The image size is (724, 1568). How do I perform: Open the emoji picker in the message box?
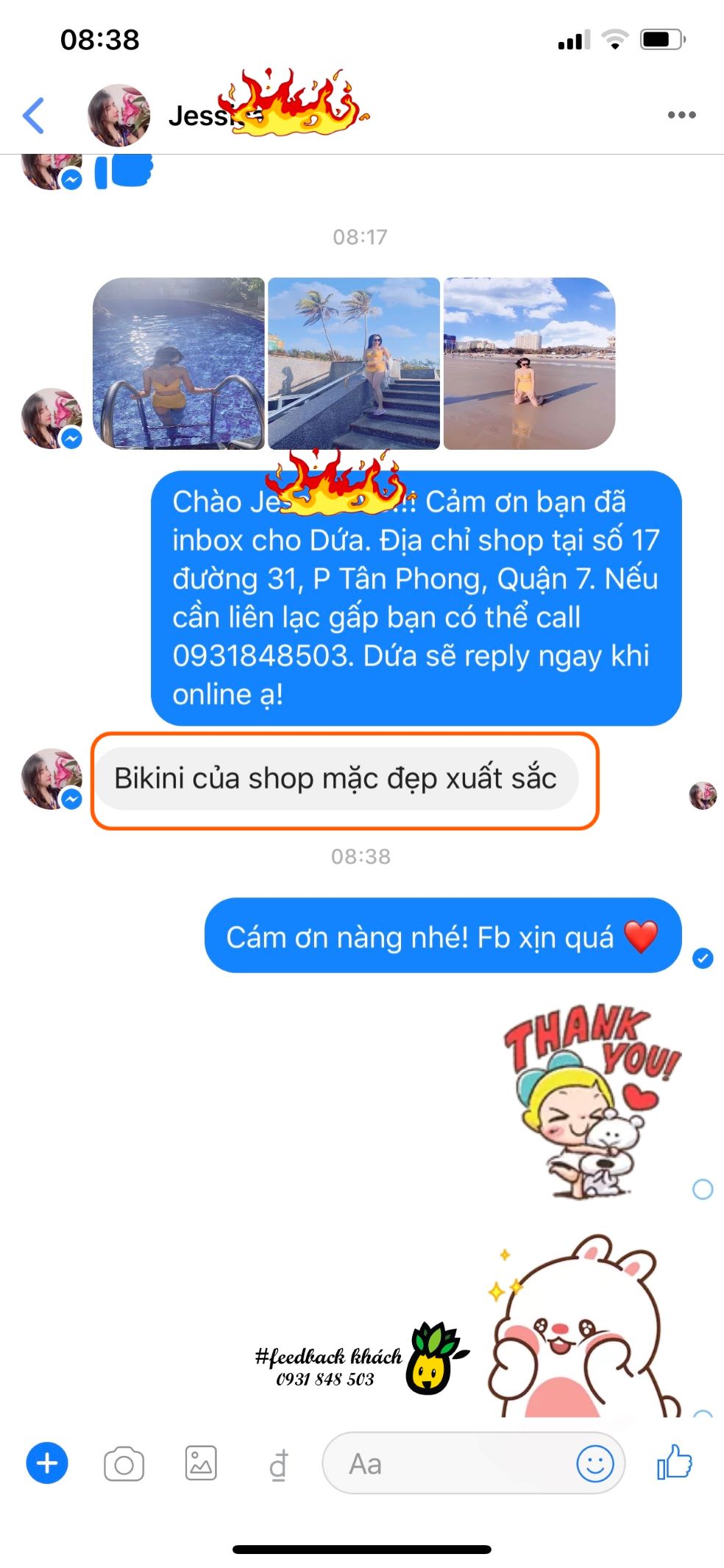595,1463
